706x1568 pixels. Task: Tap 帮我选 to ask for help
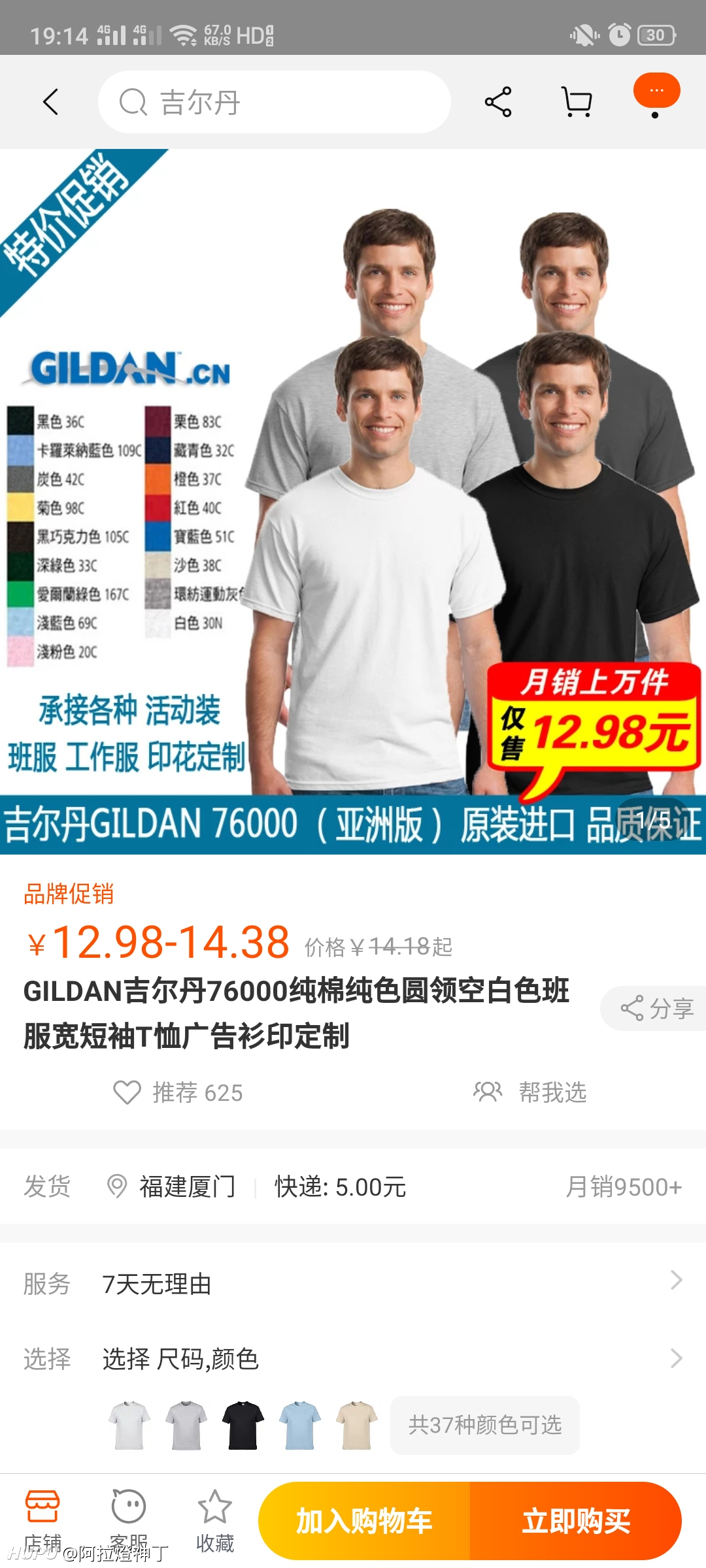529,1092
